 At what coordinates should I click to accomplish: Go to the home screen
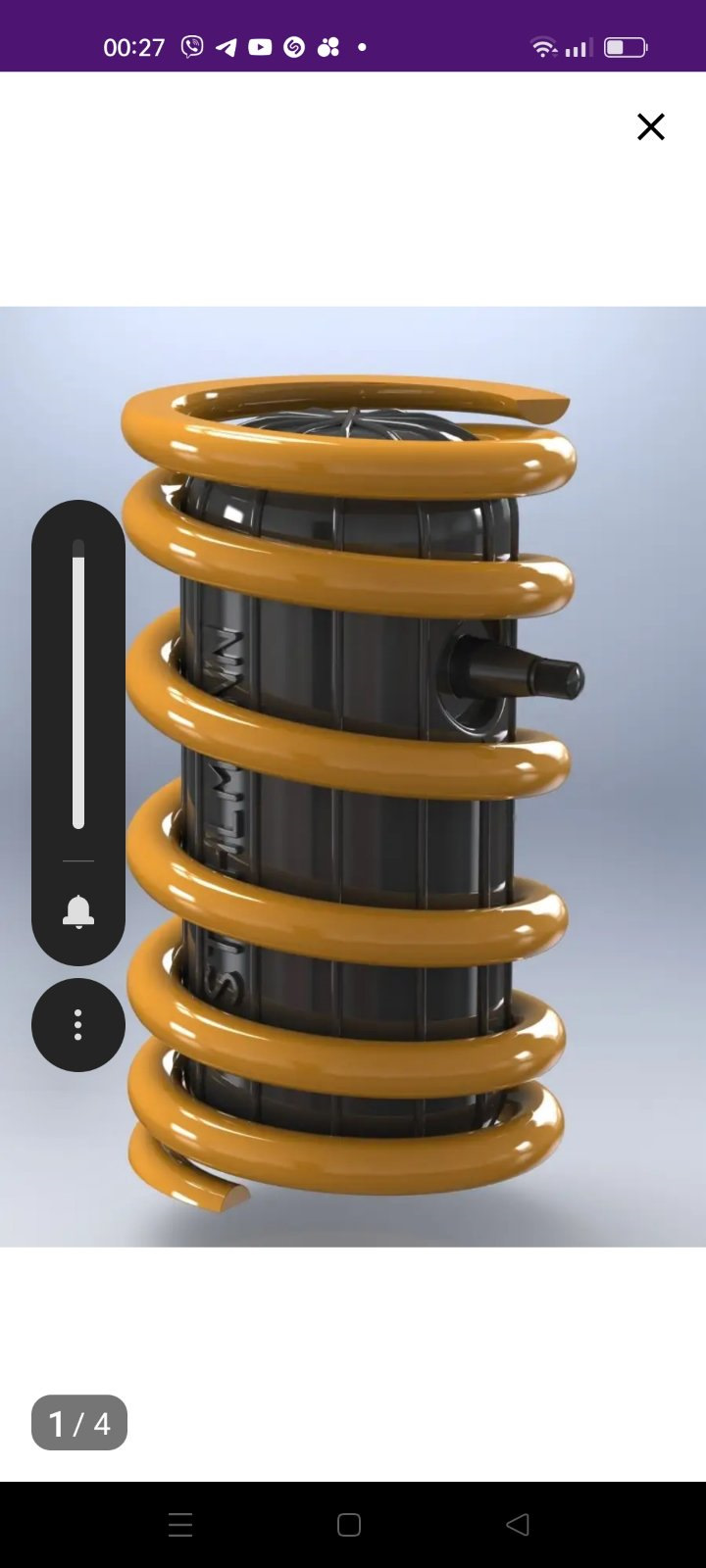click(x=349, y=1524)
